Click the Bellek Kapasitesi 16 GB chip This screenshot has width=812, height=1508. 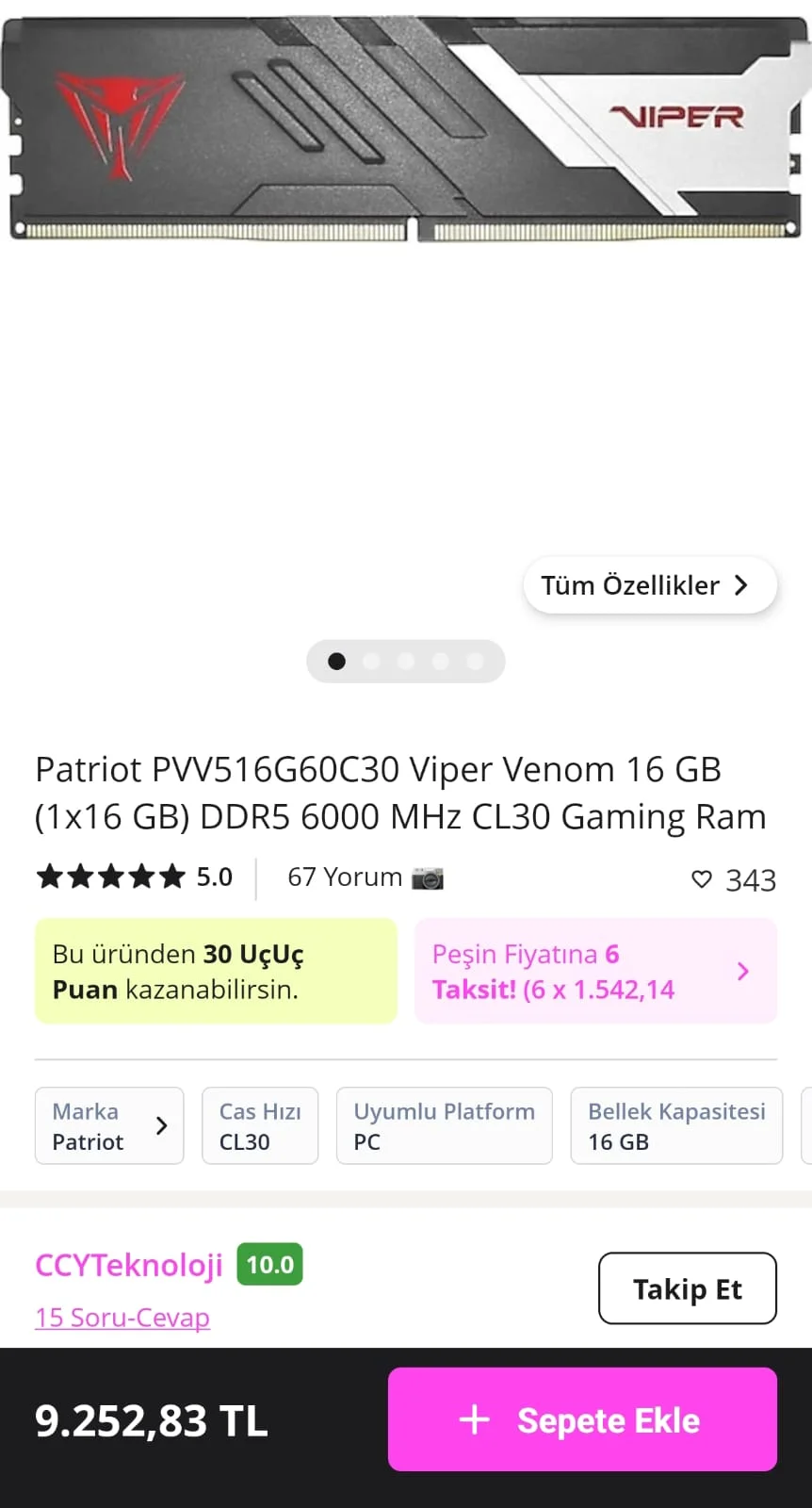coord(676,1125)
